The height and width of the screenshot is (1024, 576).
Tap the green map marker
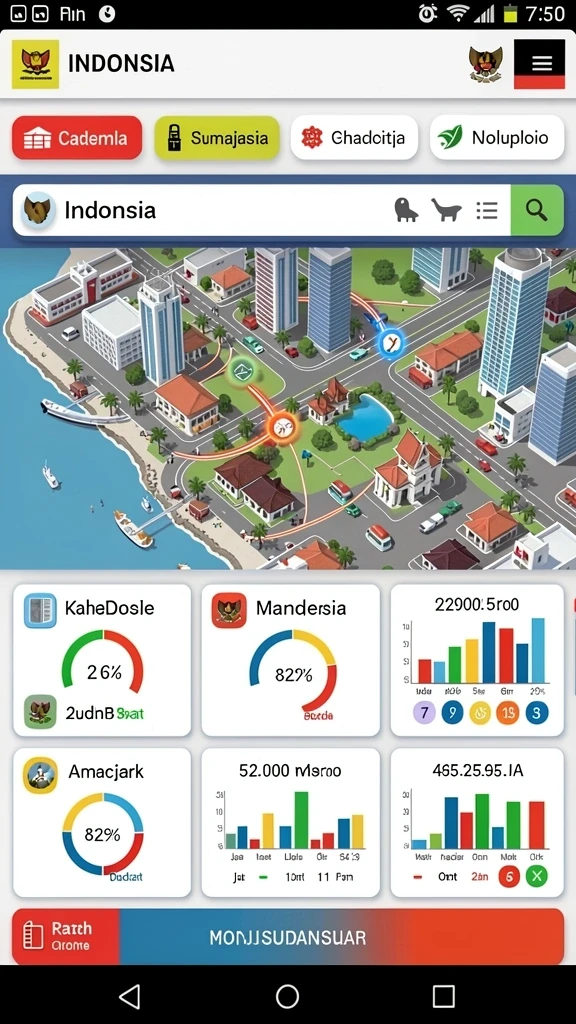click(x=241, y=372)
